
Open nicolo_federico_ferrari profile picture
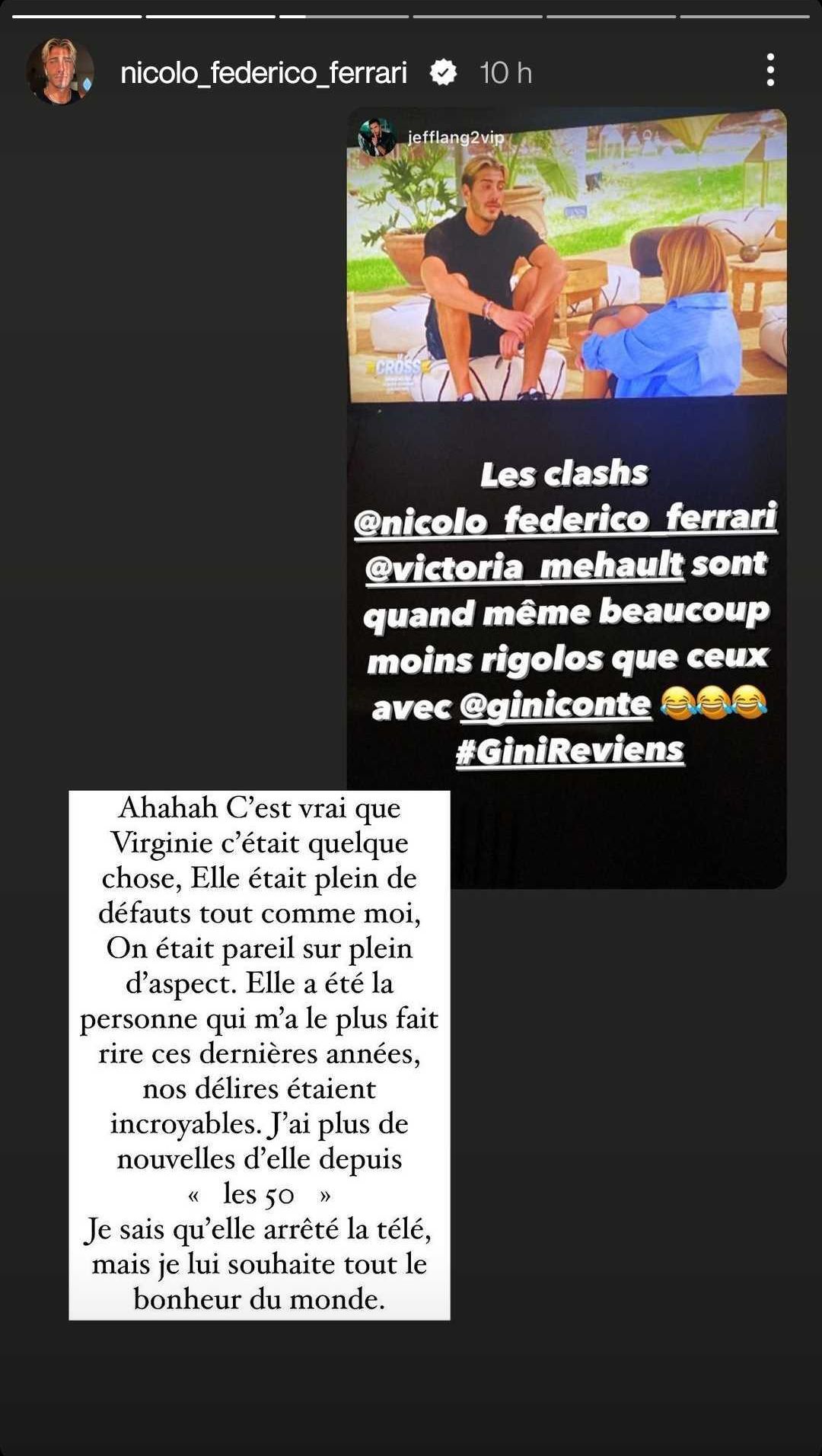tap(59, 72)
